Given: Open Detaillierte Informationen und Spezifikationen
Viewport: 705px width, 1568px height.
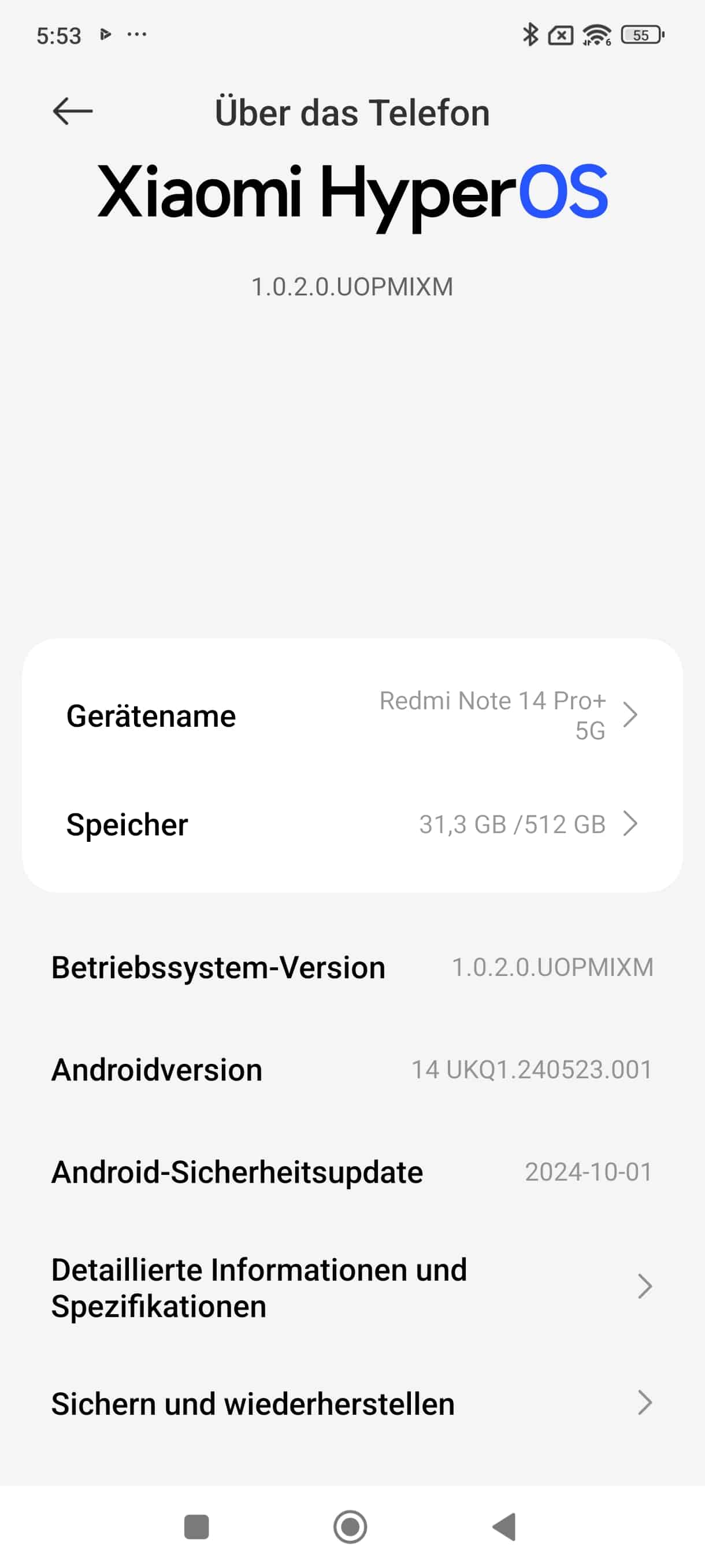Looking at the screenshot, I should tap(351, 1288).
